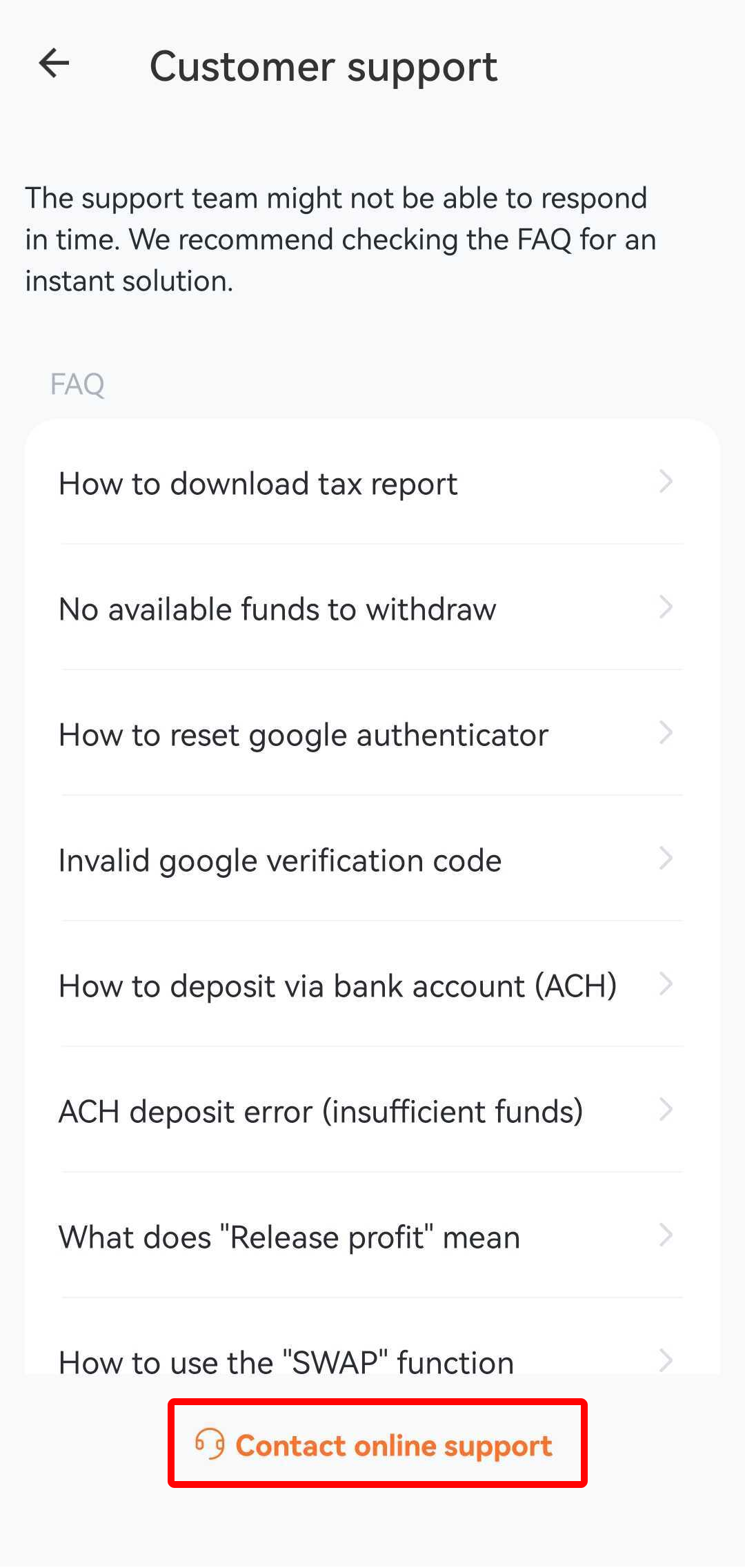Open 'ACH deposit error (insufficient funds)' FAQ
This screenshot has width=745, height=1568.
pyautogui.click(x=371, y=1111)
